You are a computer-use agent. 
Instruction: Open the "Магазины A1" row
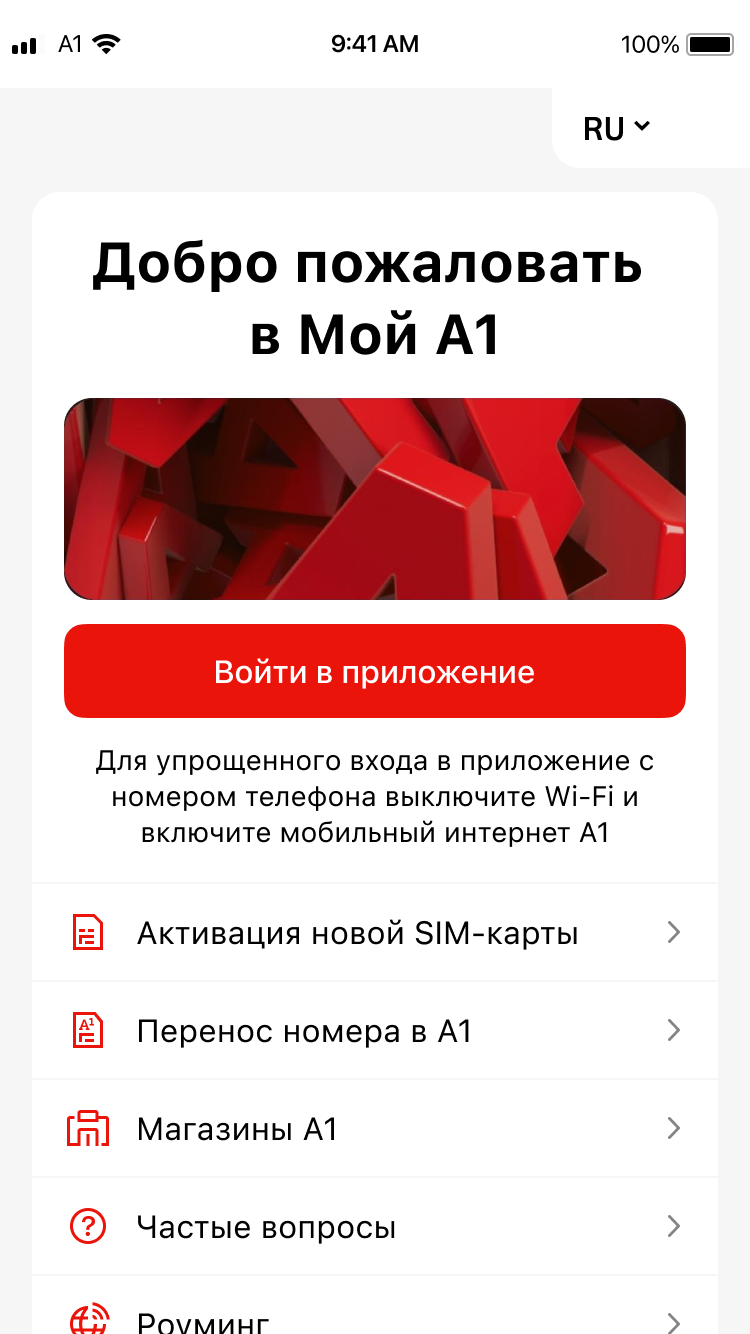click(375, 1129)
